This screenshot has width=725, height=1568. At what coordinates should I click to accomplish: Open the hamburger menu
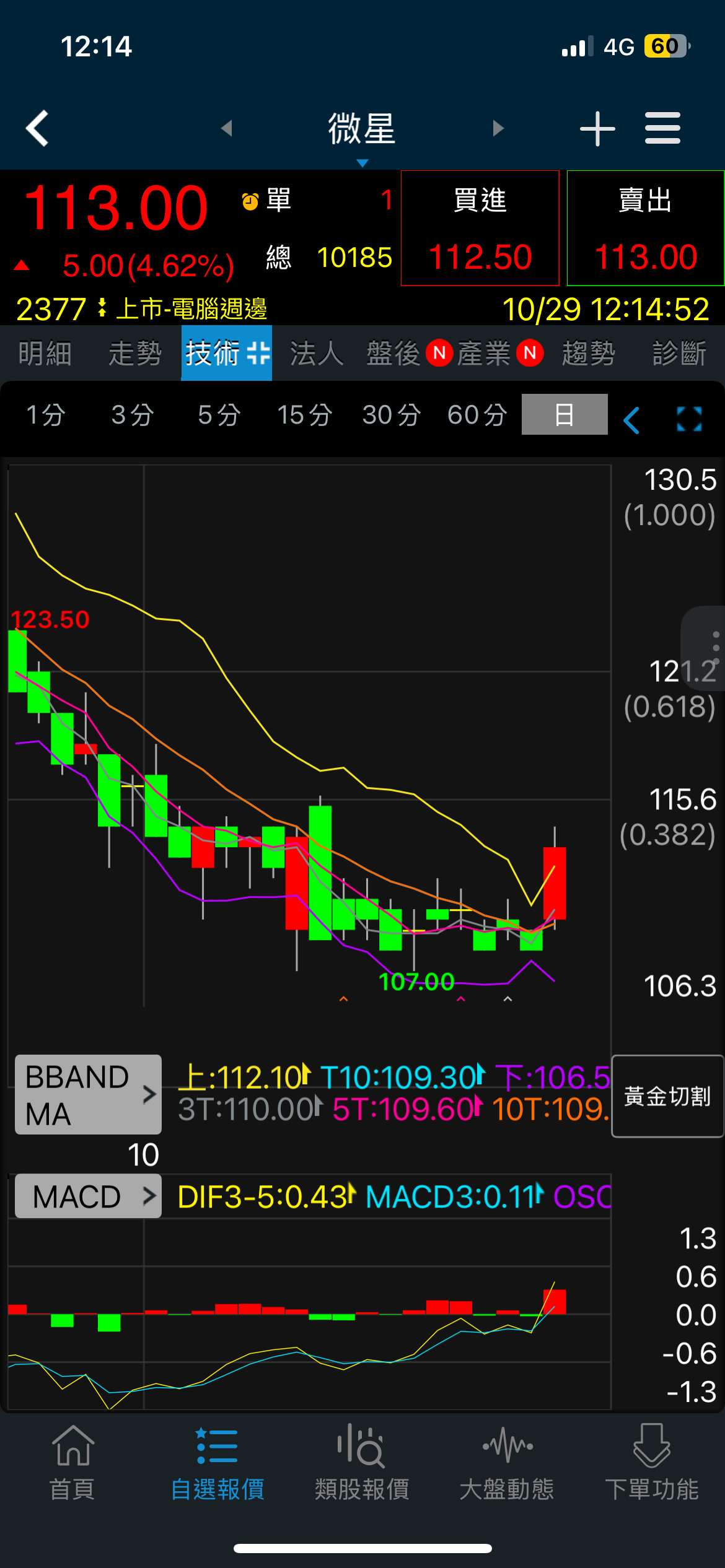point(662,128)
